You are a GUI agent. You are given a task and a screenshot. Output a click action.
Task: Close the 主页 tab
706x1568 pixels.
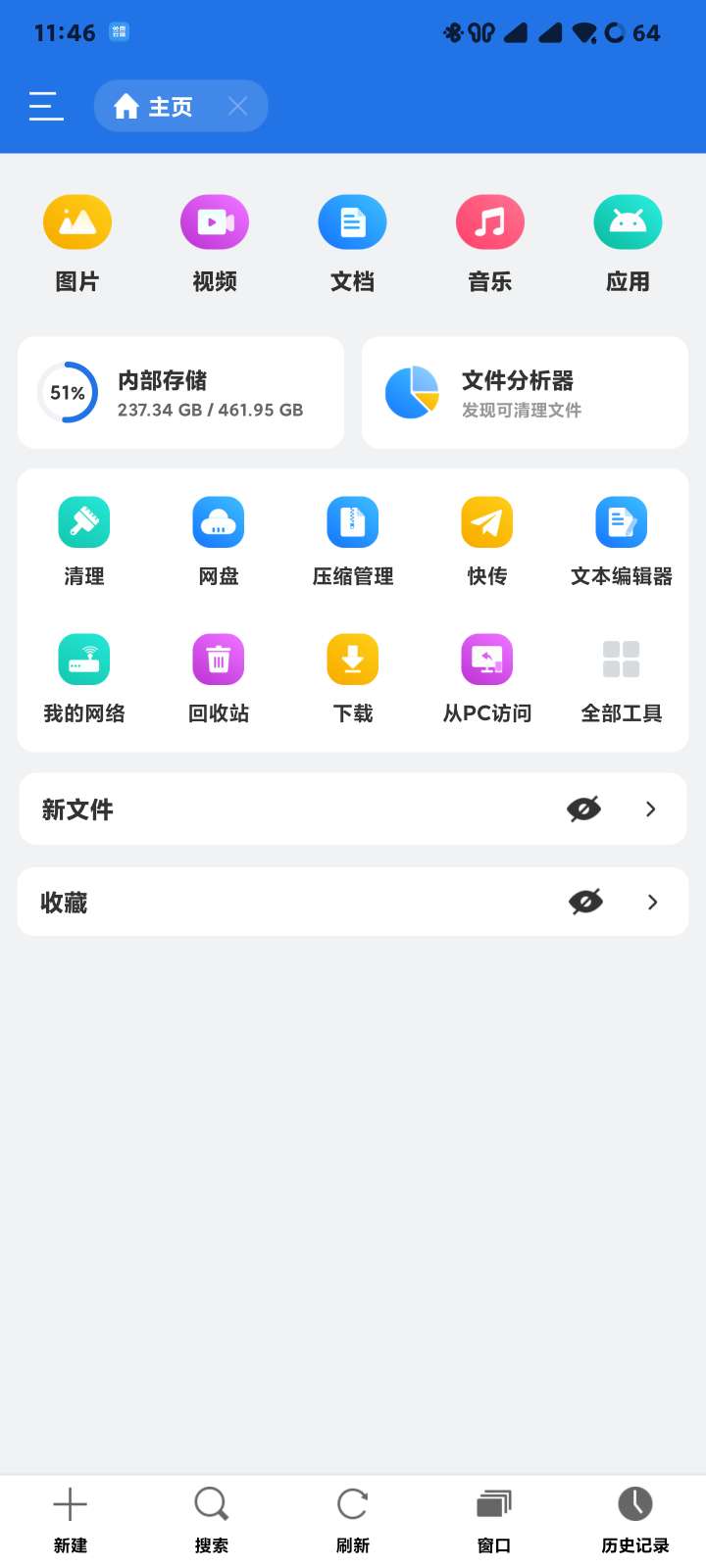237,106
